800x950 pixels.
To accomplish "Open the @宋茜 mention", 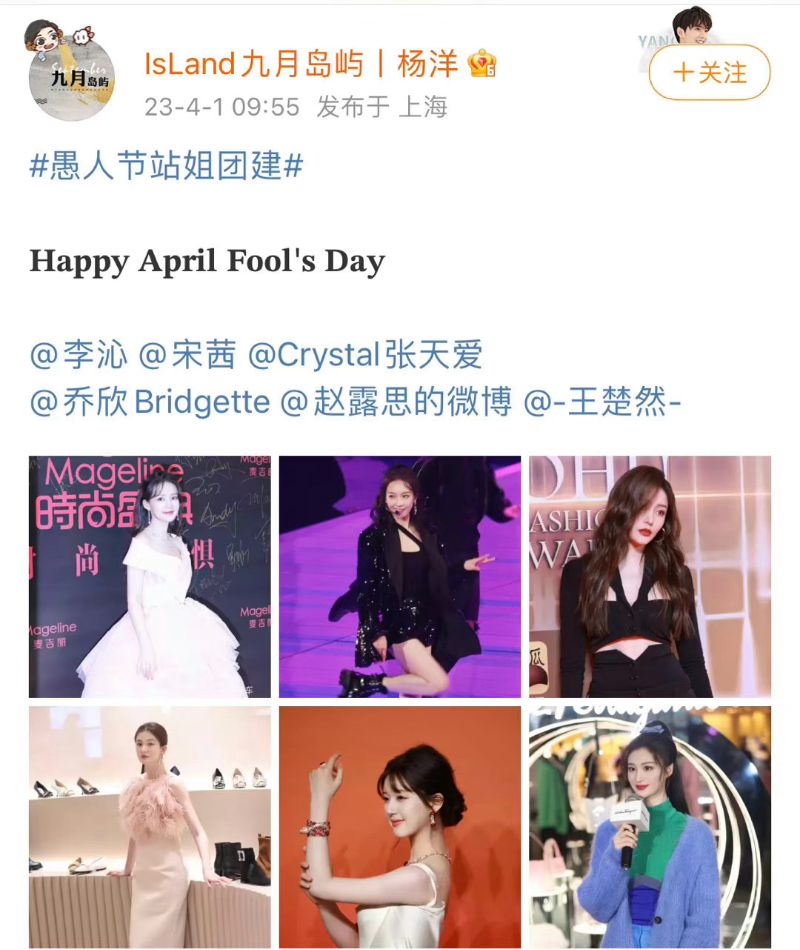I will (187, 355).
